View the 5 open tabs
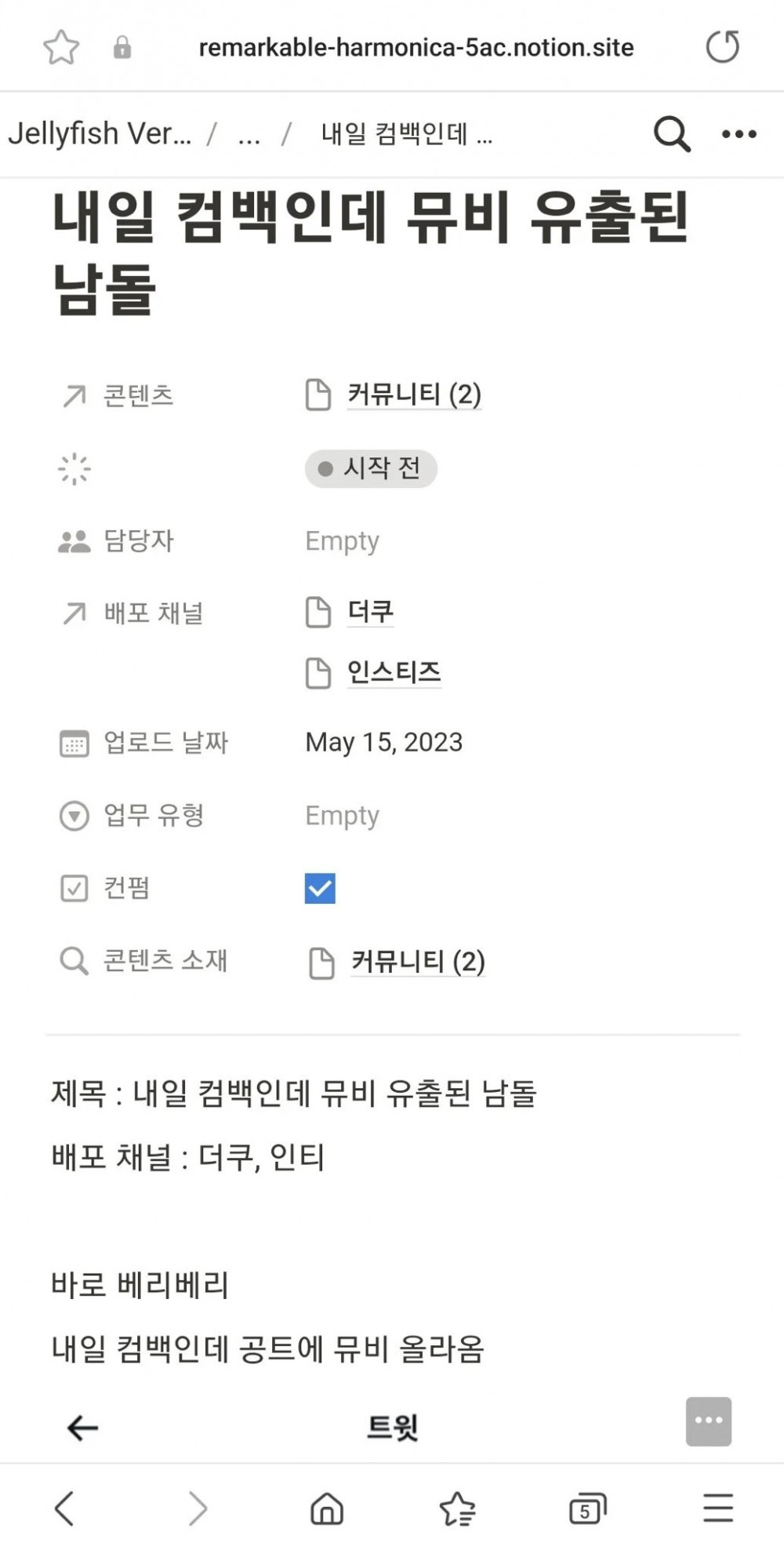 587,1508
